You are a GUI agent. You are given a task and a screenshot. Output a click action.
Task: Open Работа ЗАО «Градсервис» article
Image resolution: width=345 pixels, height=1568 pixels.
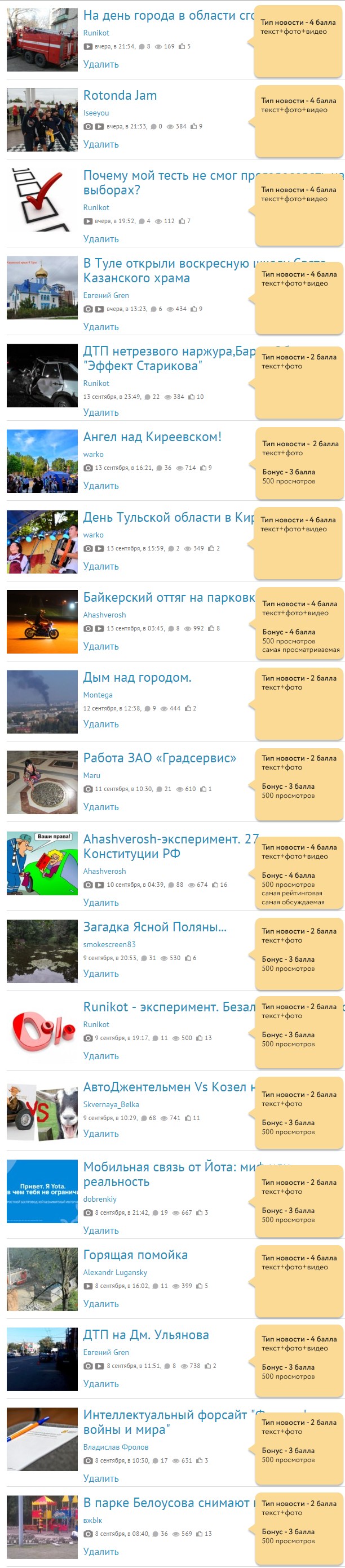tap(159, 758)
